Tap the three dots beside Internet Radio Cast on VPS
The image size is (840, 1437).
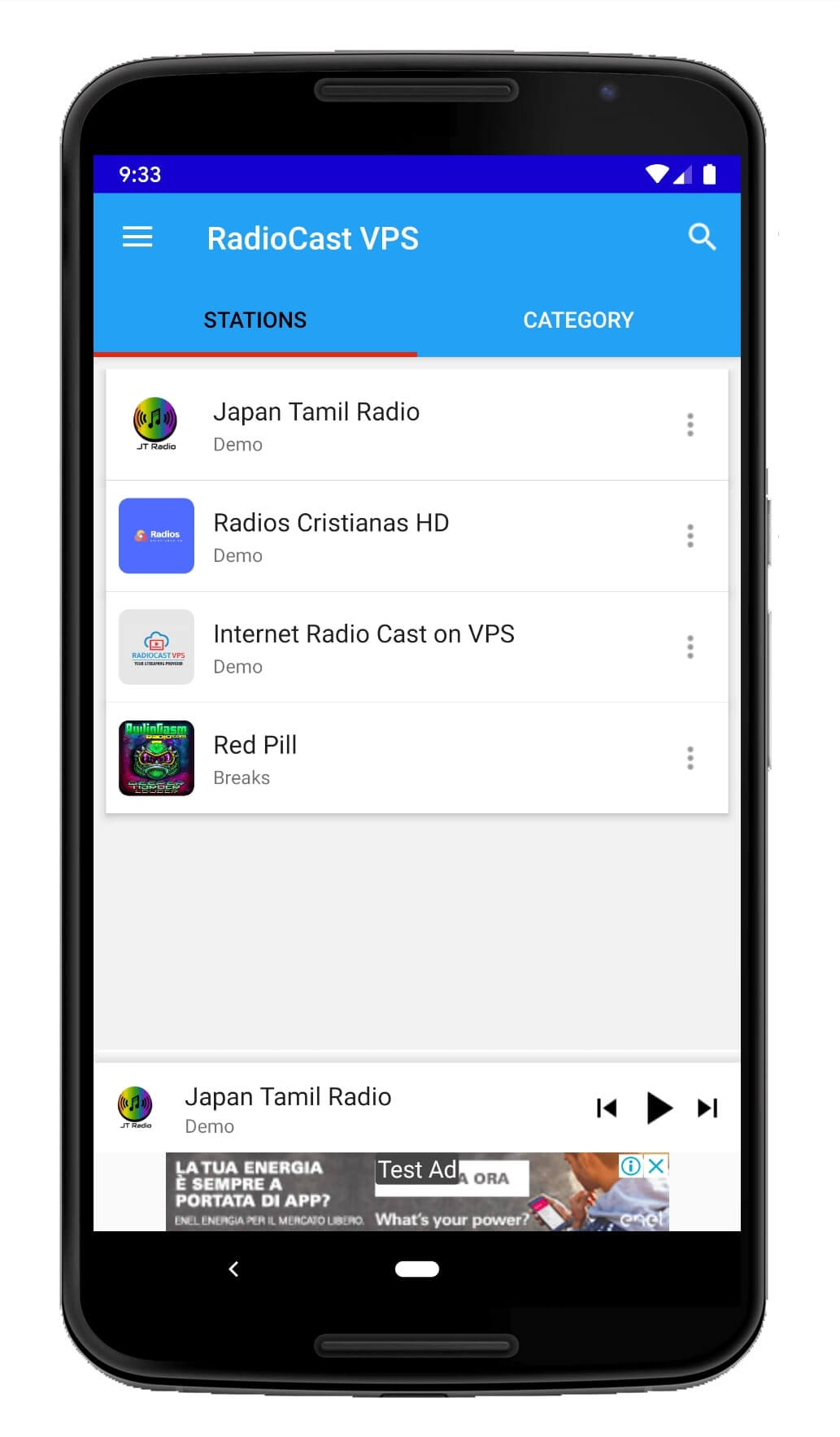click(x=690, y=647)
